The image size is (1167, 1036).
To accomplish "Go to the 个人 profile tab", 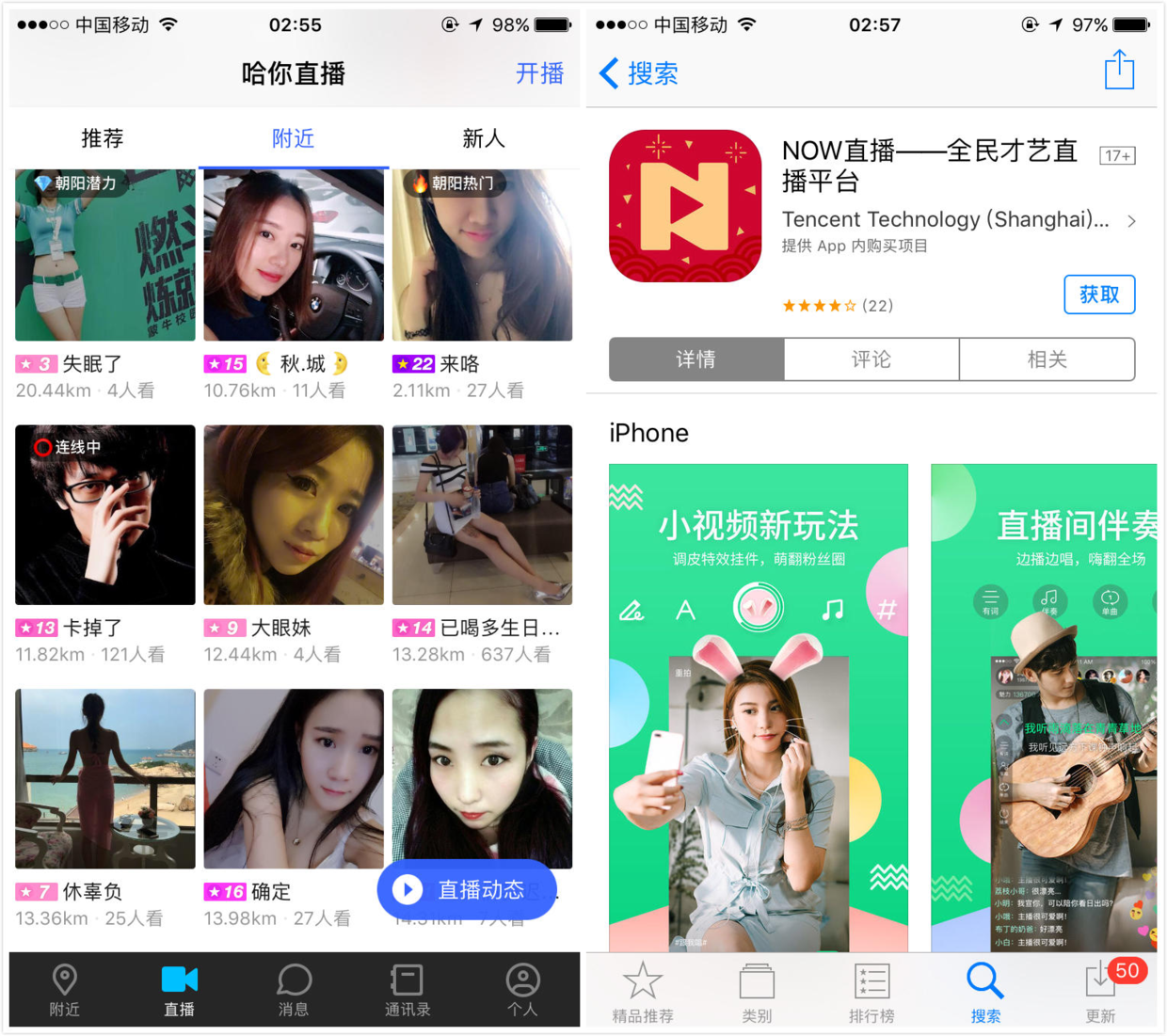I will [x=522, y=989].
